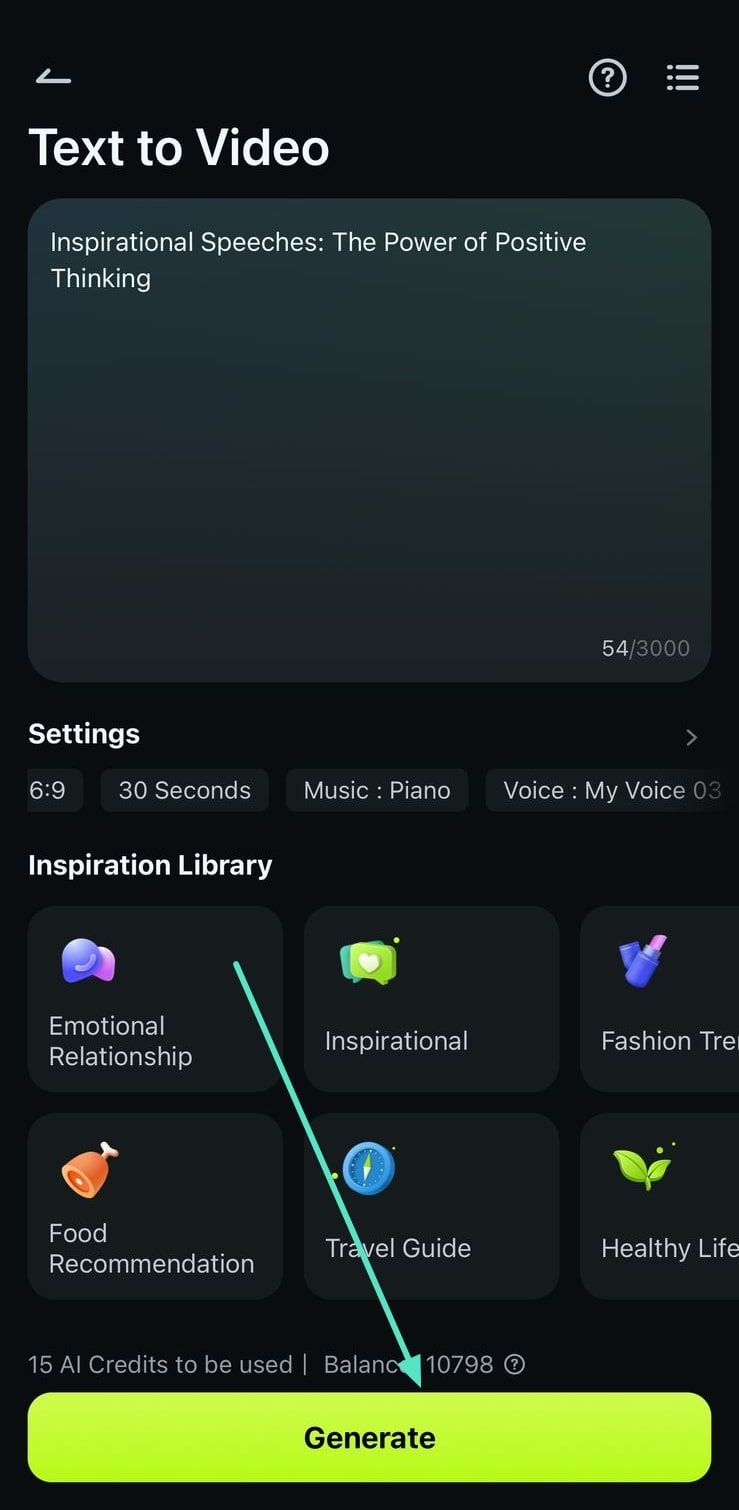Choose the Fashion Trends card
Viewport: 739px width, 1510px height.
click(x=660, y=998)
